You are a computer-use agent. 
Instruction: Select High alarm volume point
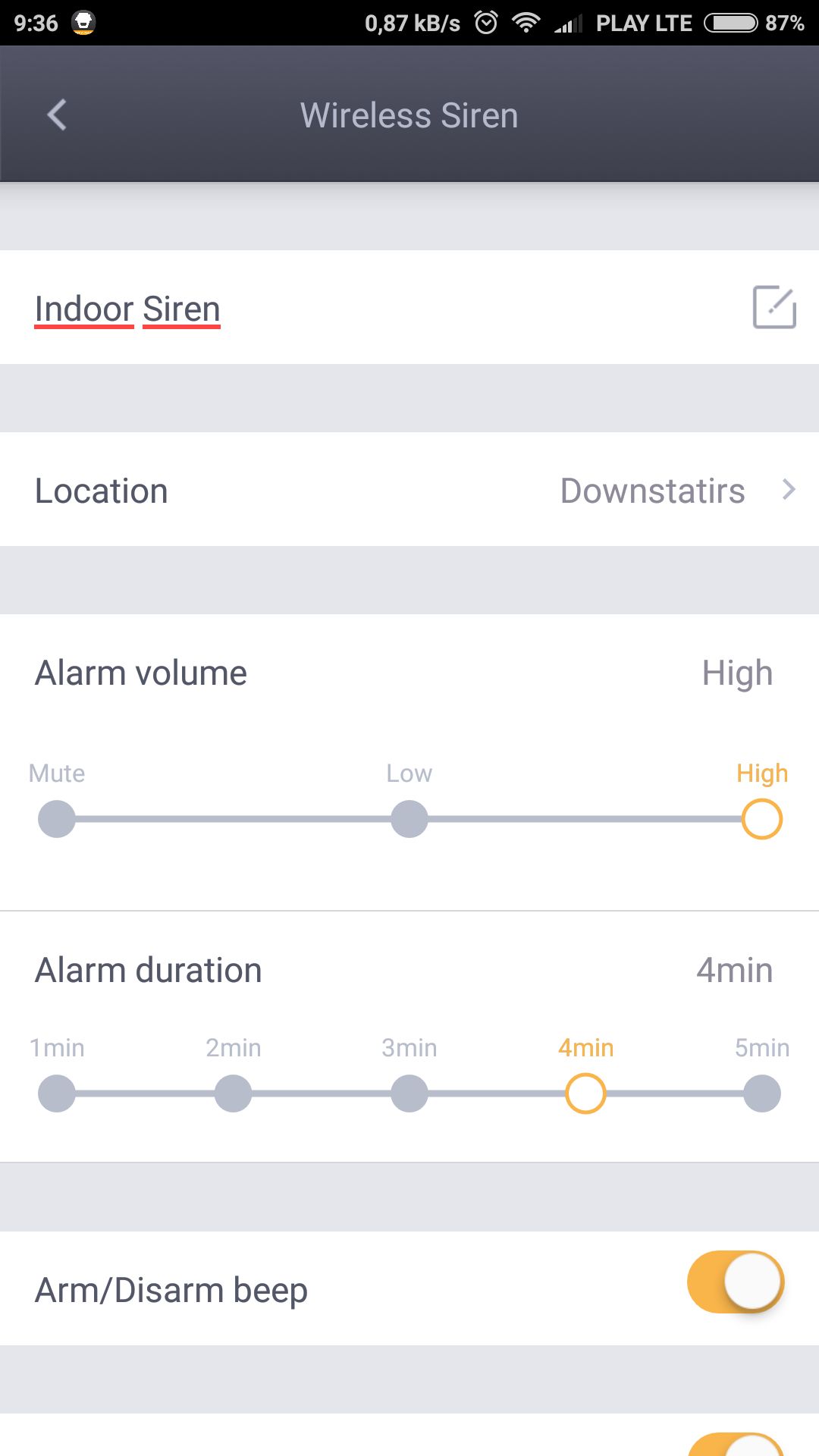761,819
